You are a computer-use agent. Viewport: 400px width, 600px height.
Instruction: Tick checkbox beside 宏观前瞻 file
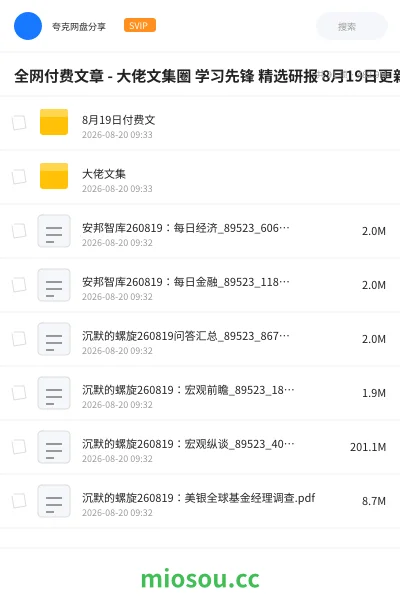click(19, 393)
